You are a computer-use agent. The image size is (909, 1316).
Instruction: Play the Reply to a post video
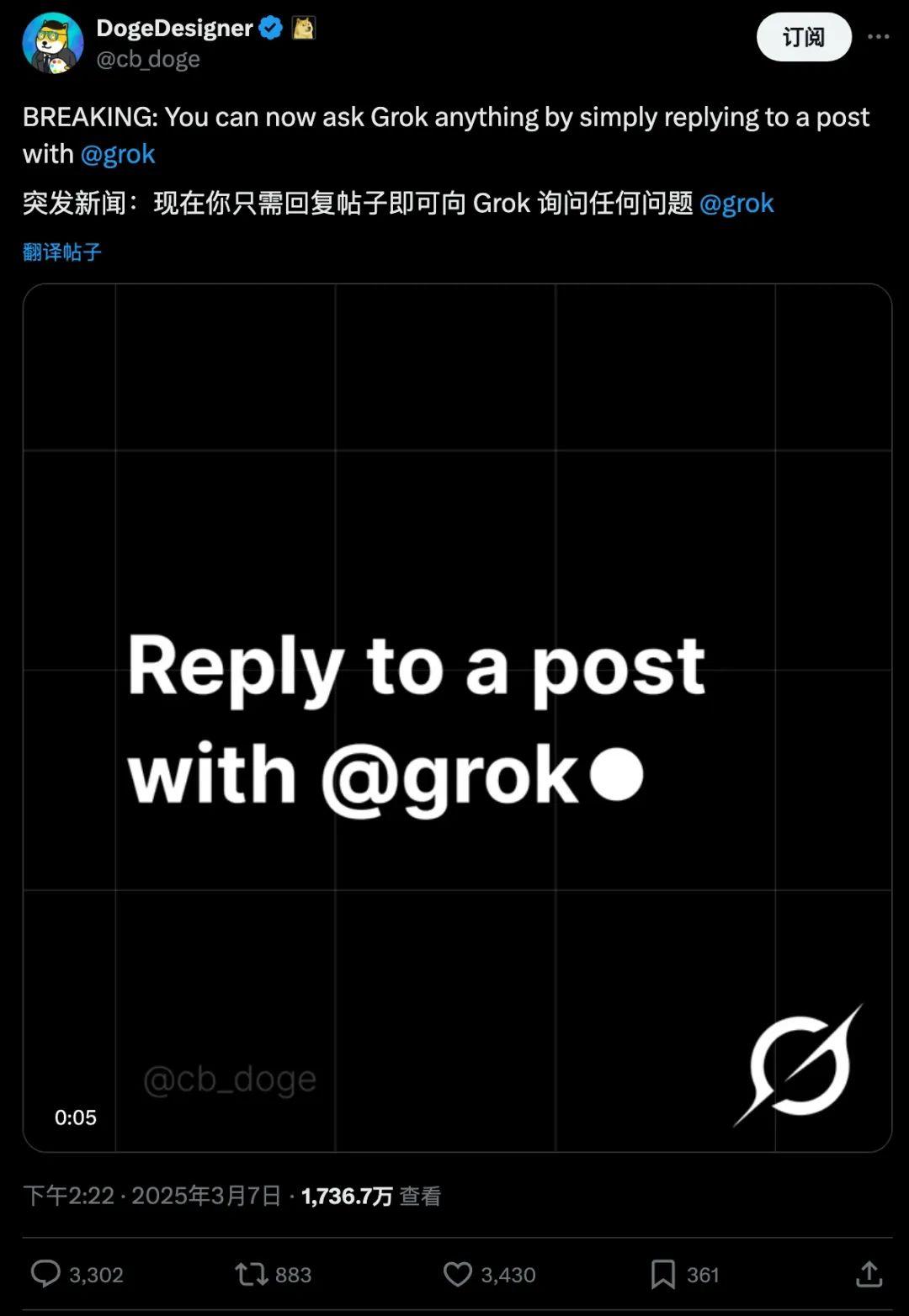[x=457, y=718]
